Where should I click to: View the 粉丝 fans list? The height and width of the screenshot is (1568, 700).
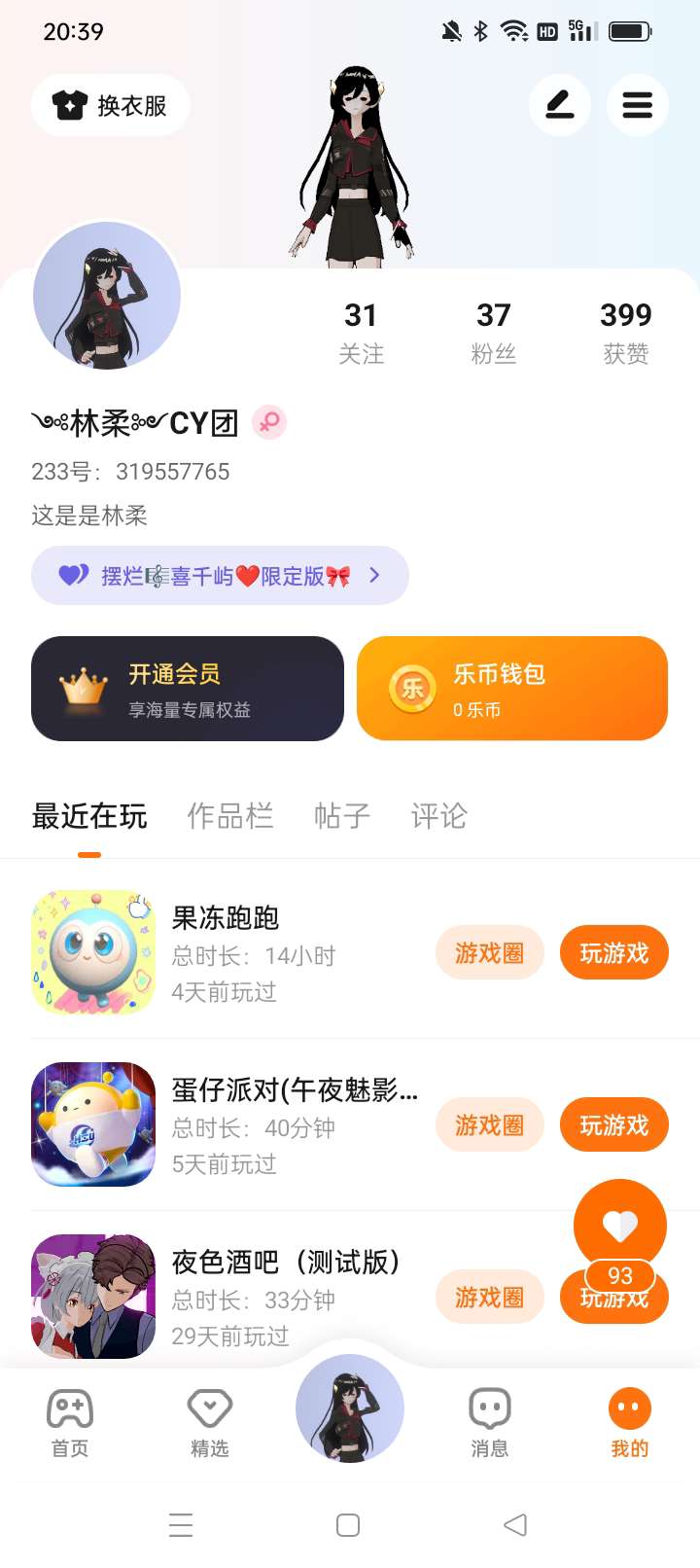point(493,332)
